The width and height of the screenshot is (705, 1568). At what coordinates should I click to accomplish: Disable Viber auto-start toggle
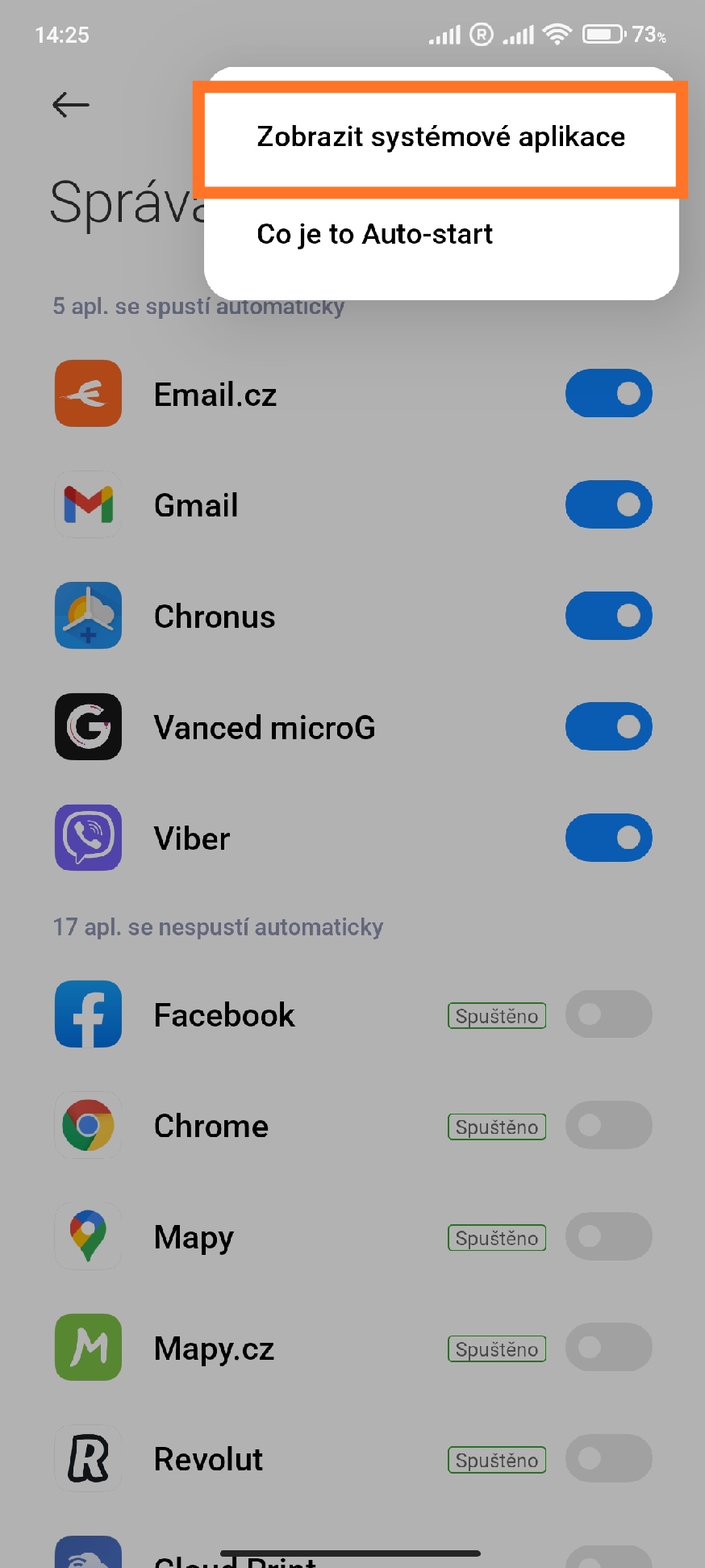tap(609, 838)
